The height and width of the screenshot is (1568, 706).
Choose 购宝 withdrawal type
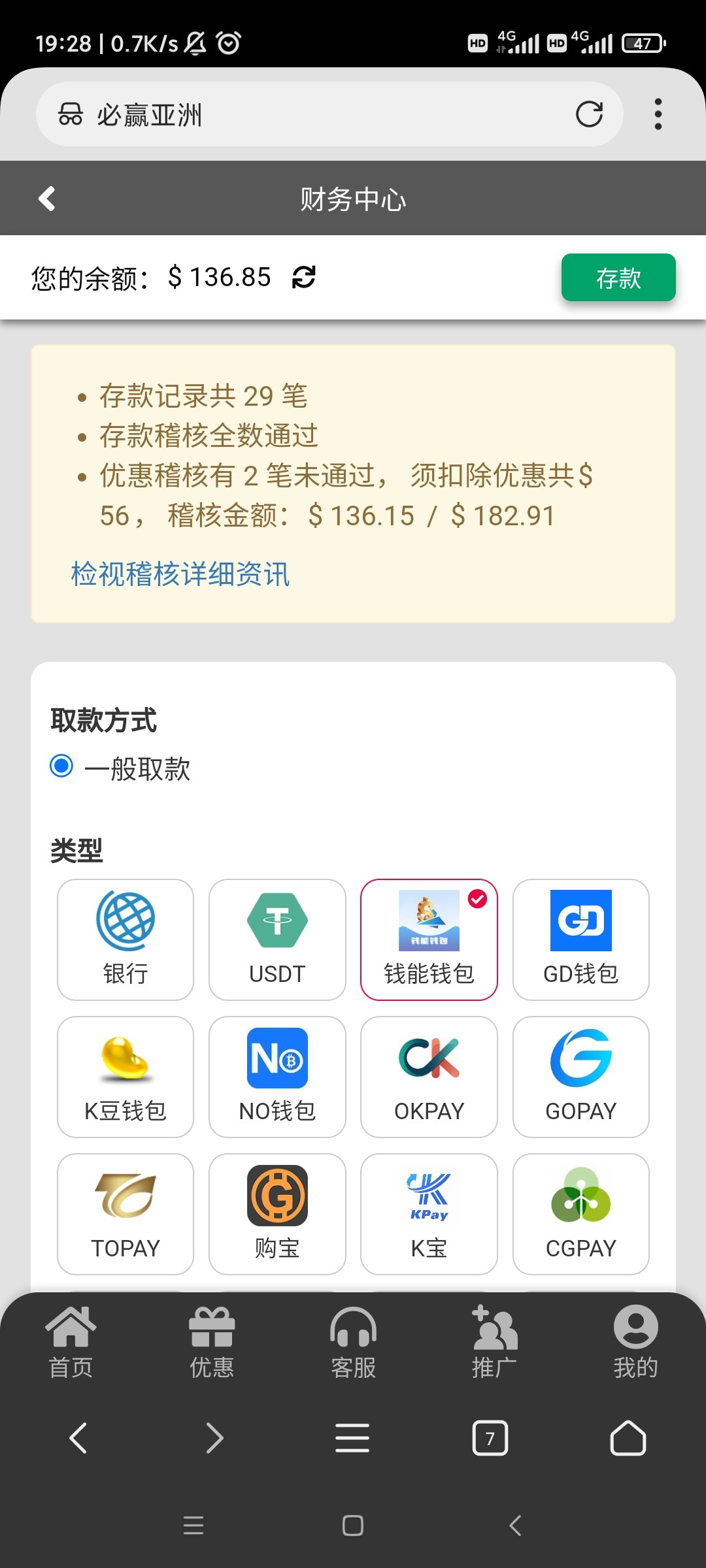tap(277, 1214)
